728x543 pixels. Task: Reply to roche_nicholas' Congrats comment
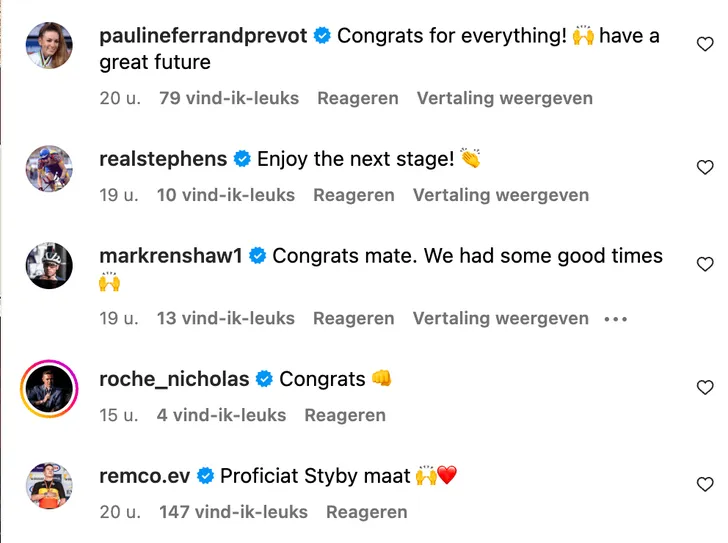[345, 415]
